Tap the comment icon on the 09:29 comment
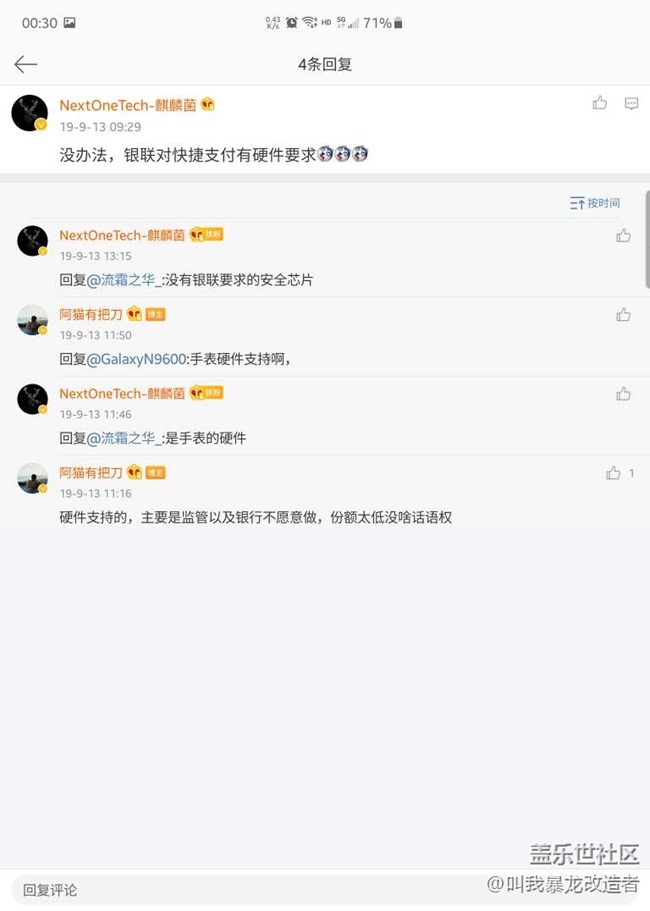The image size is (650, 911). click(631, 103)
